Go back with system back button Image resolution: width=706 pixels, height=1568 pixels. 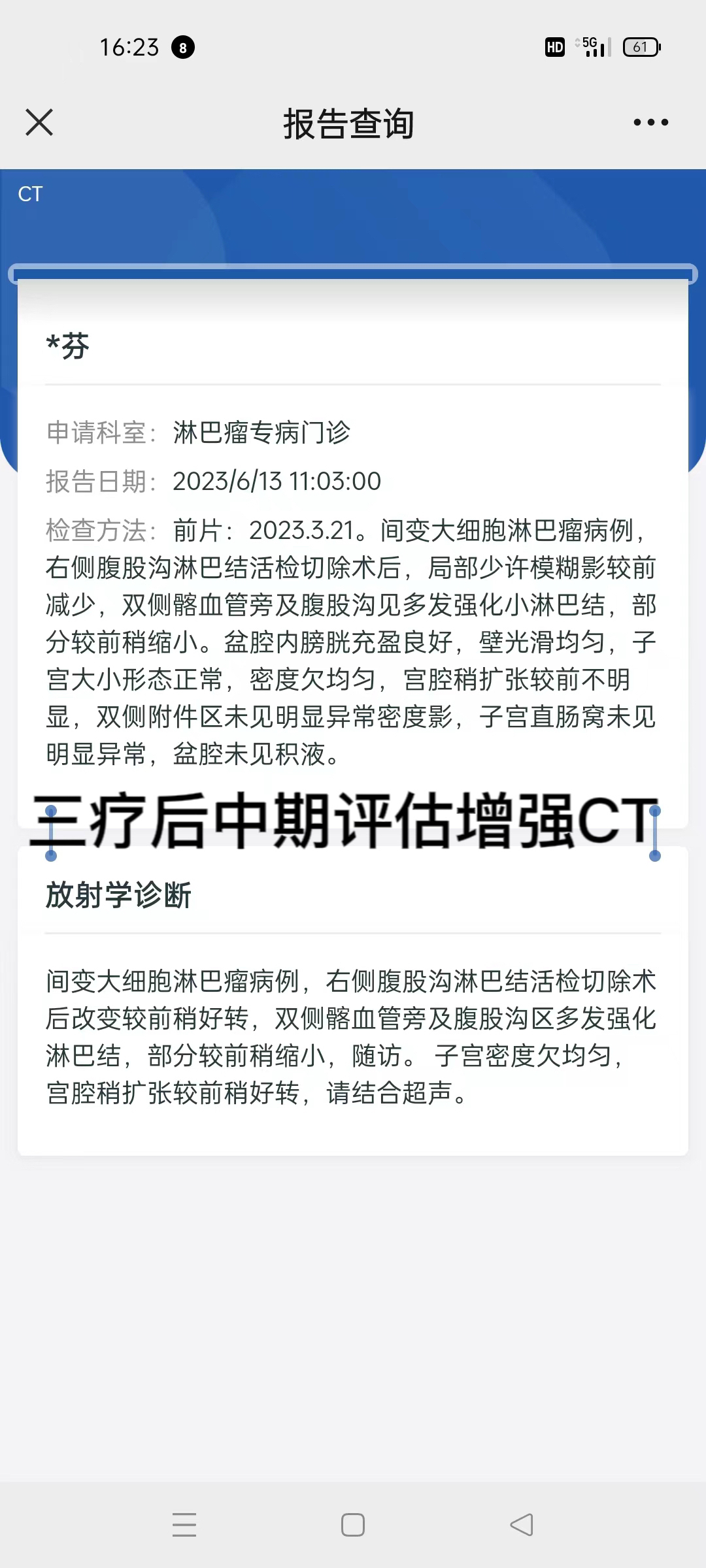[522, 1525]
